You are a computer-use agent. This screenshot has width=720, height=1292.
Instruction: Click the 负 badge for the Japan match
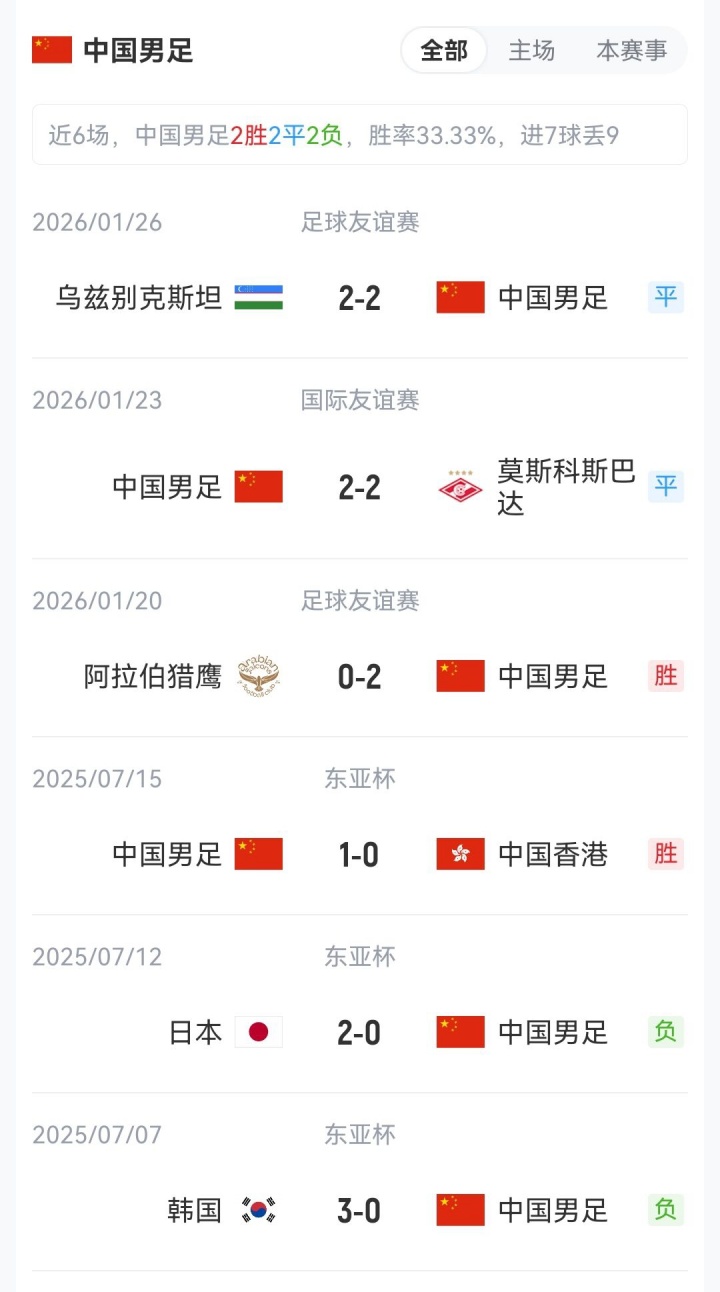pos(665,1032)
